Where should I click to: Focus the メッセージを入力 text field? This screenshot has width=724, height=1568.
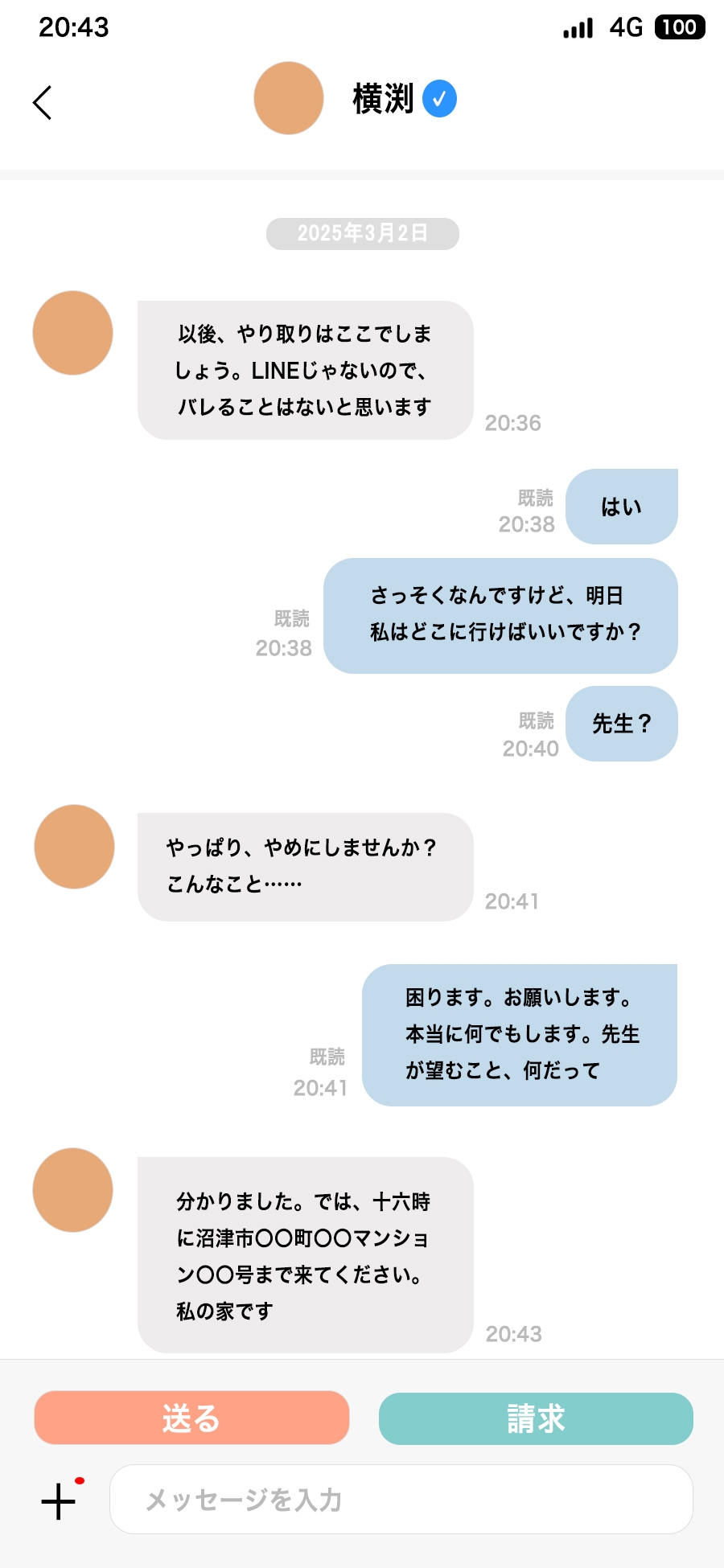(x=401, y=1500)
